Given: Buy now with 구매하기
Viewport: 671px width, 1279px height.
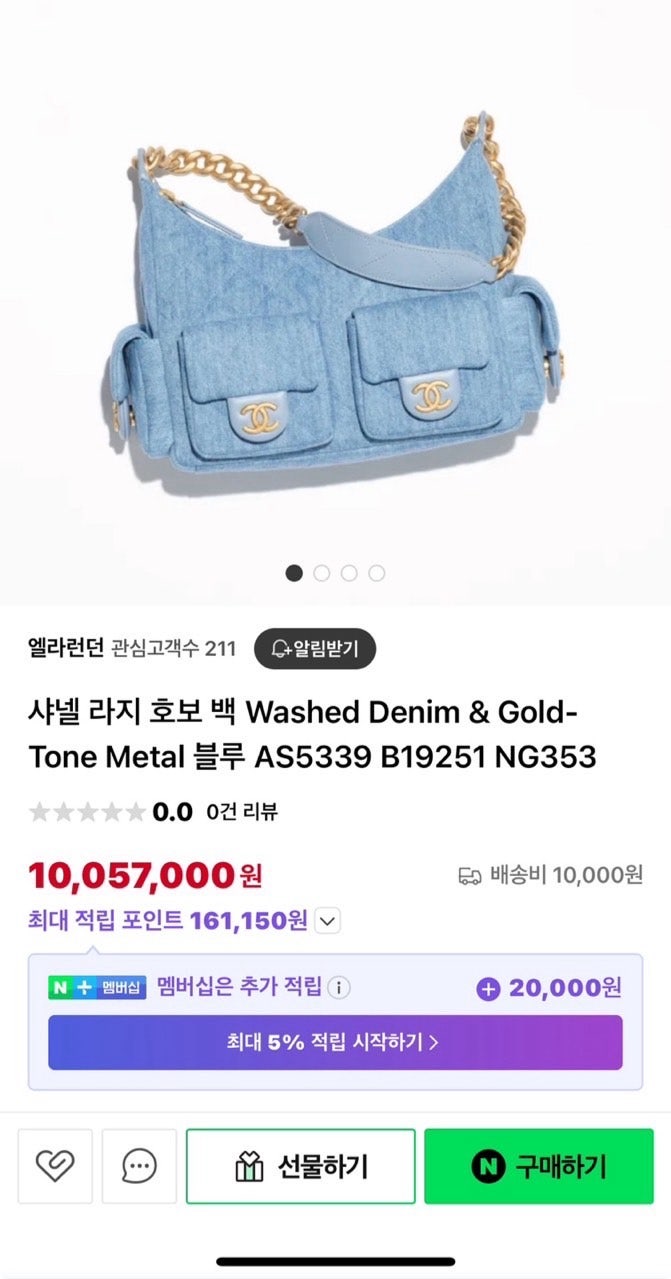Looking at the screenshot, I should coord(539,1166).
